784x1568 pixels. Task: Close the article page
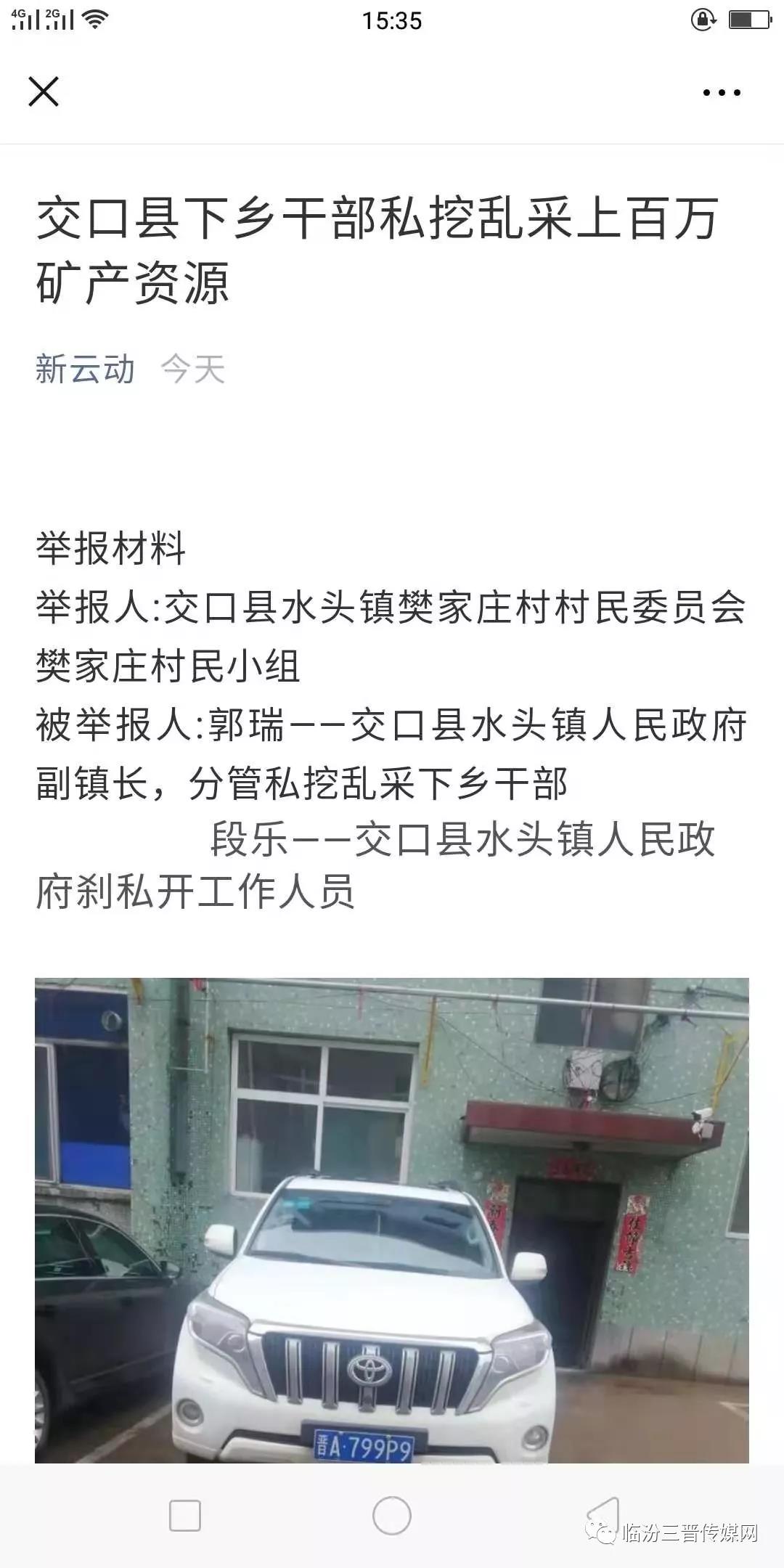coord(44,92)
